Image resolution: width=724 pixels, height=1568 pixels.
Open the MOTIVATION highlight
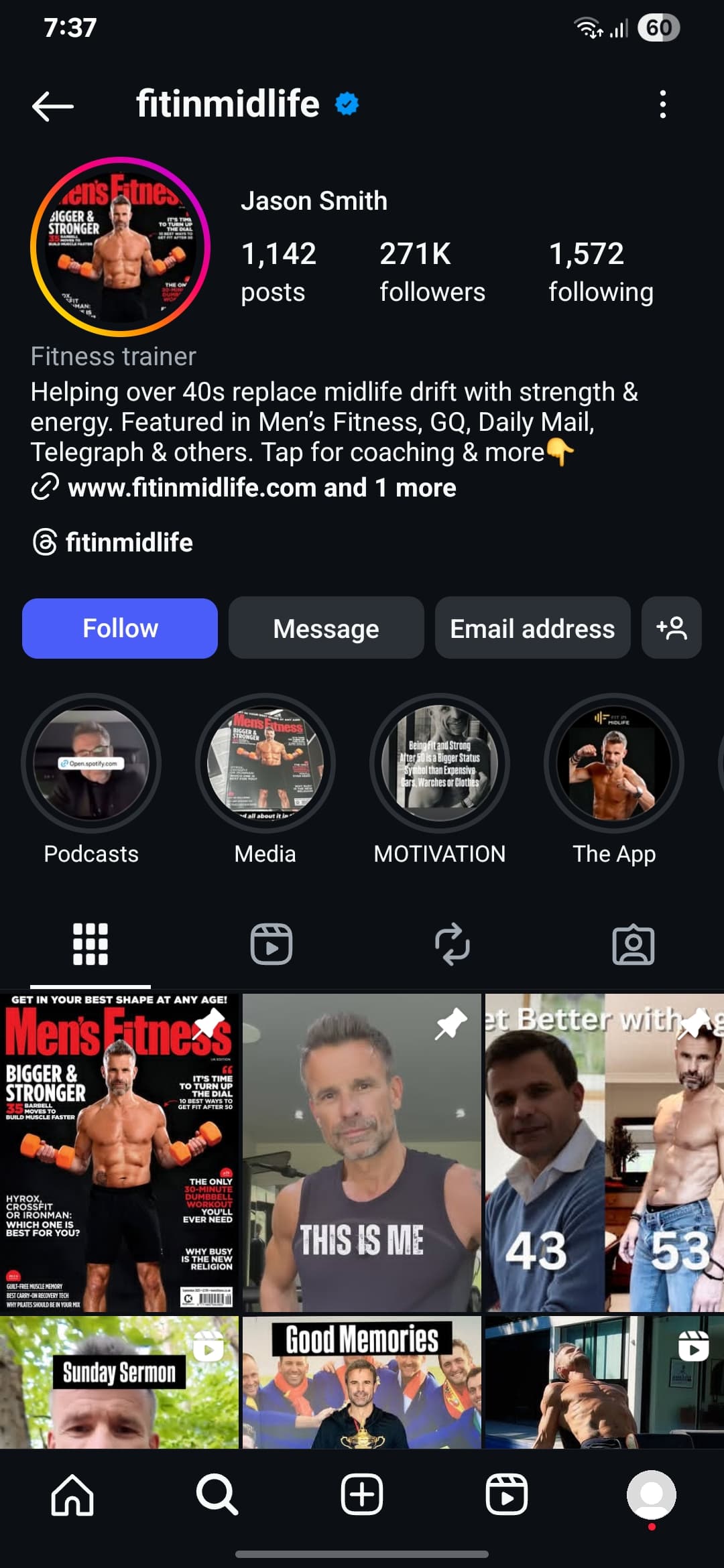tap(439, 766)
